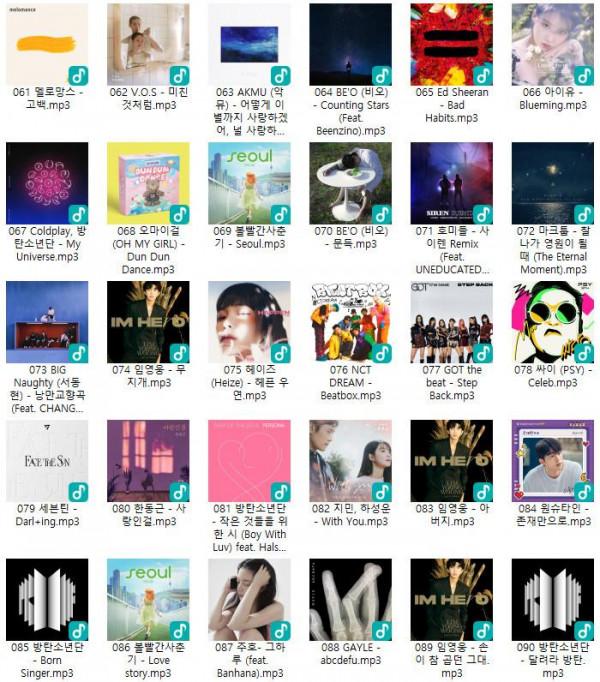
Task: Select 067 Coldplay My Universe file
Action: pos(47,183)
